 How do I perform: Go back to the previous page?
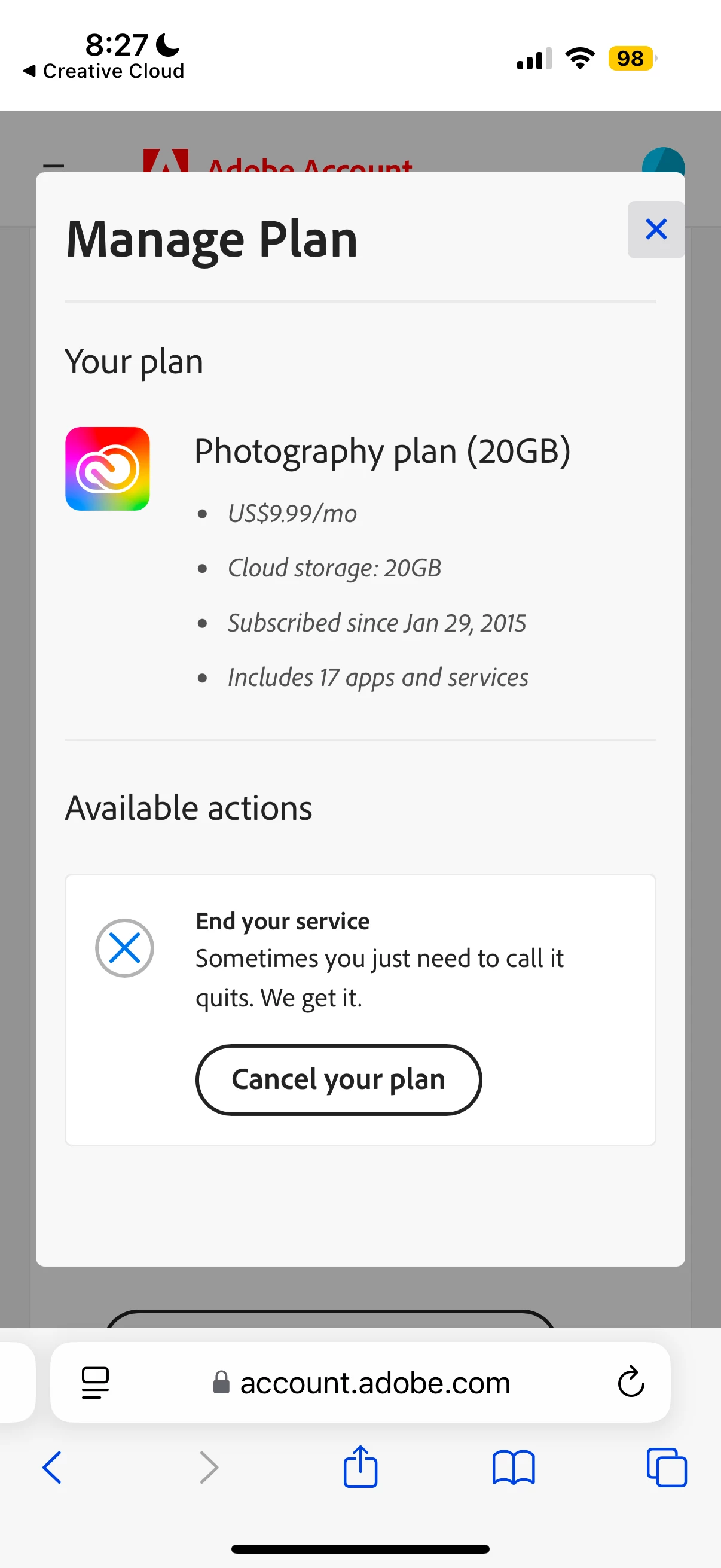point(53,1467)
